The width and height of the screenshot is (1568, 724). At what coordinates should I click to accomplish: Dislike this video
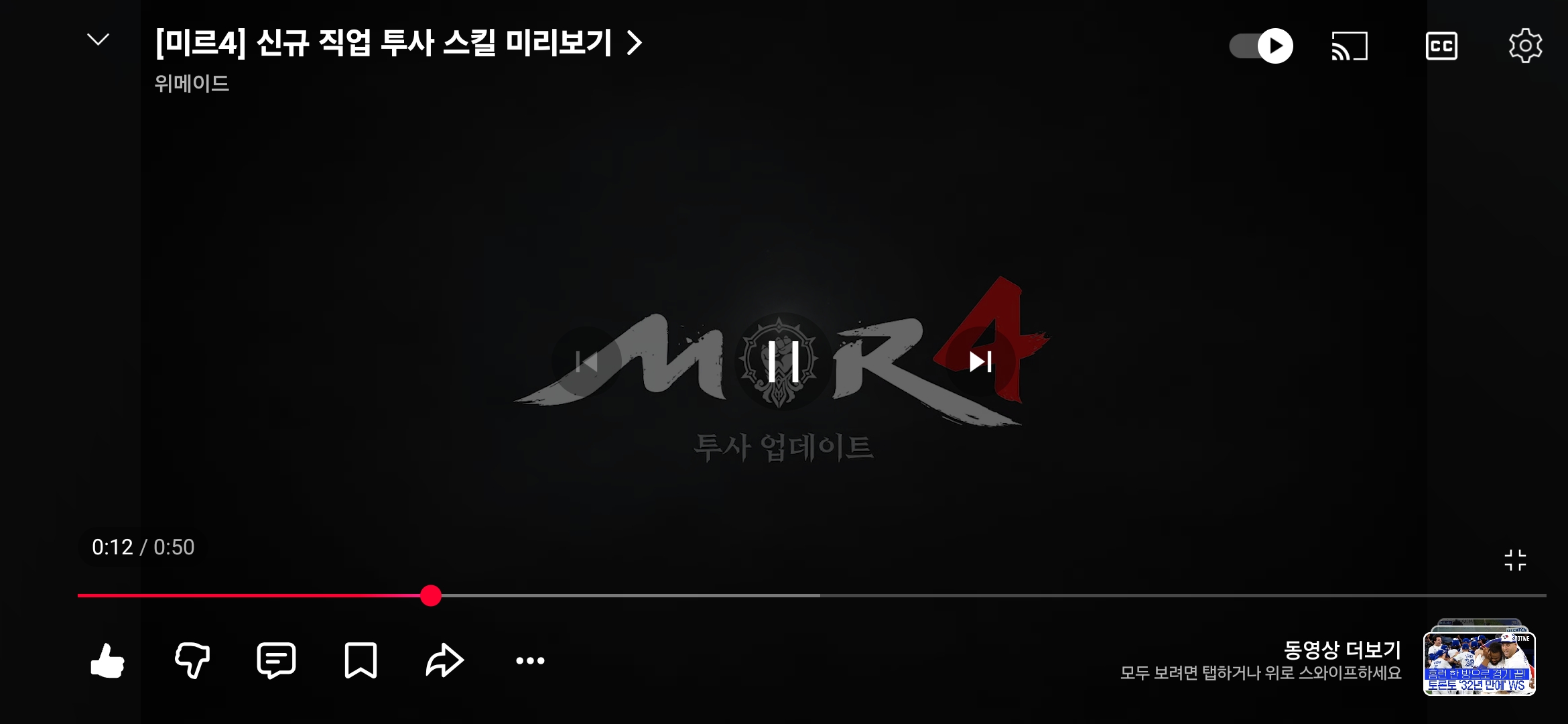192,661
